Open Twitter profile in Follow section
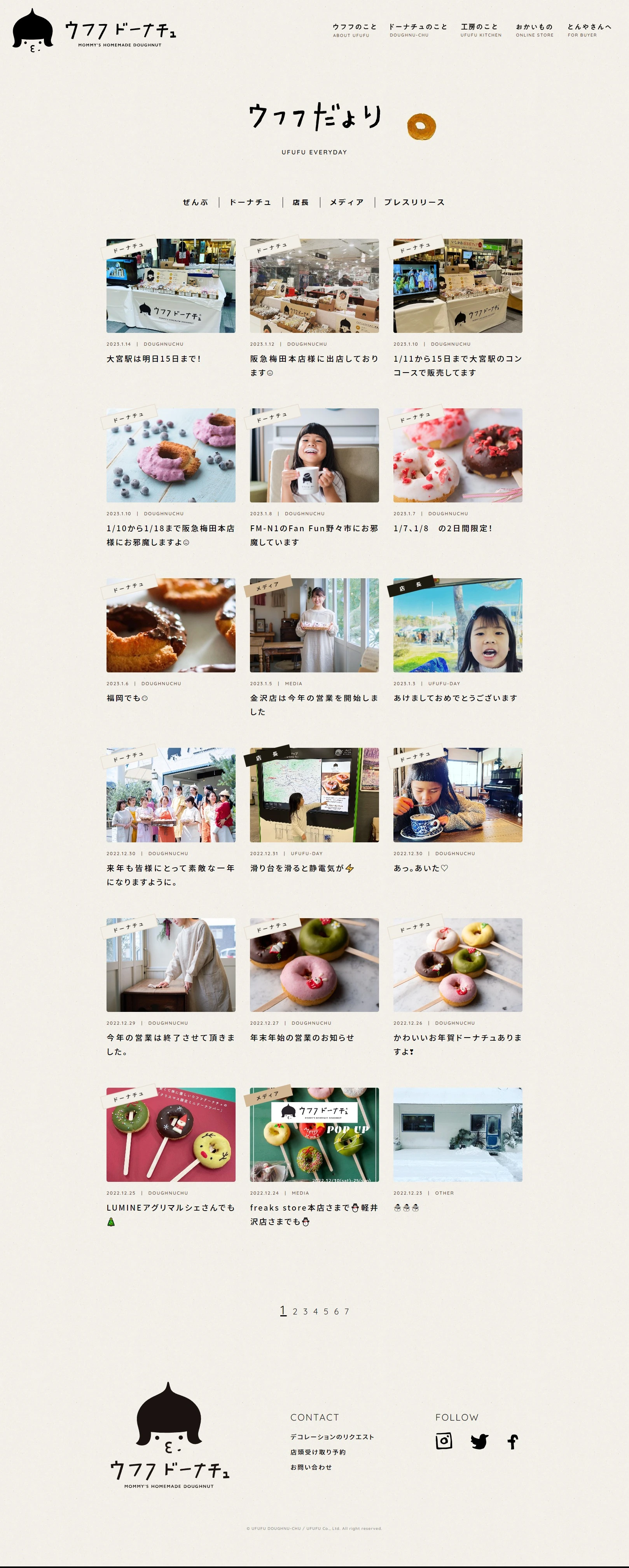The image size is (629, 1568). point(479,1441)
